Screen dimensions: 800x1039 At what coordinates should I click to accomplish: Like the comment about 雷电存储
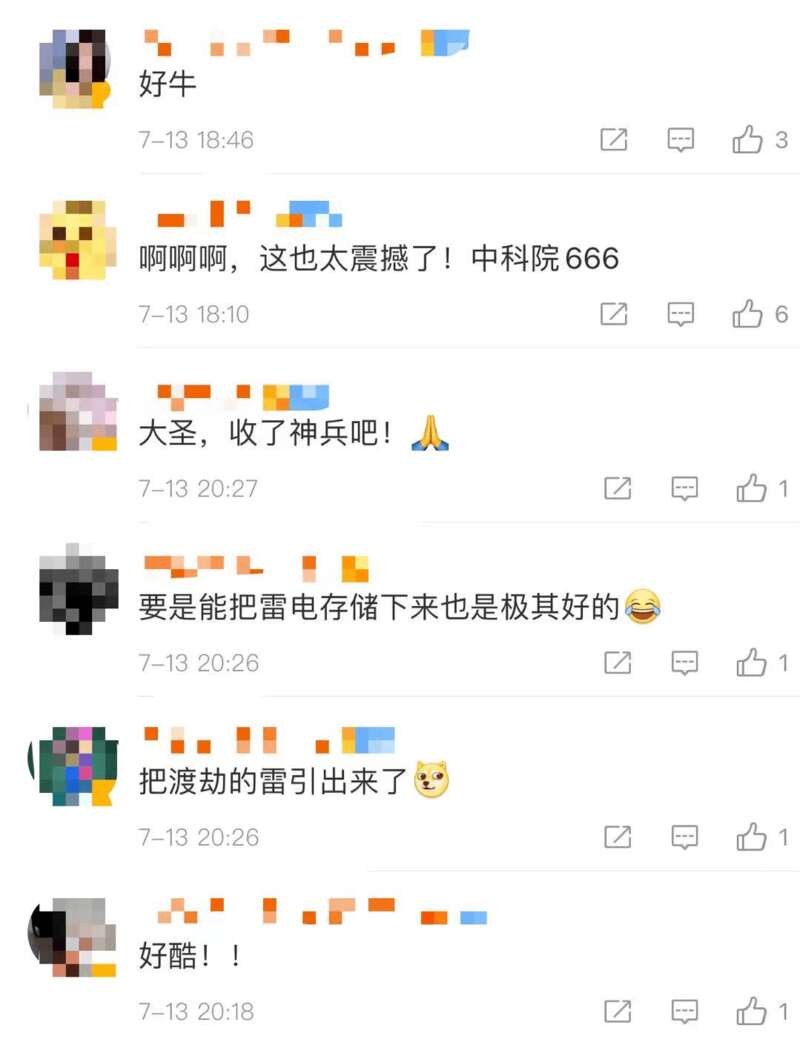pyautogui.click(x=751, y=662)
